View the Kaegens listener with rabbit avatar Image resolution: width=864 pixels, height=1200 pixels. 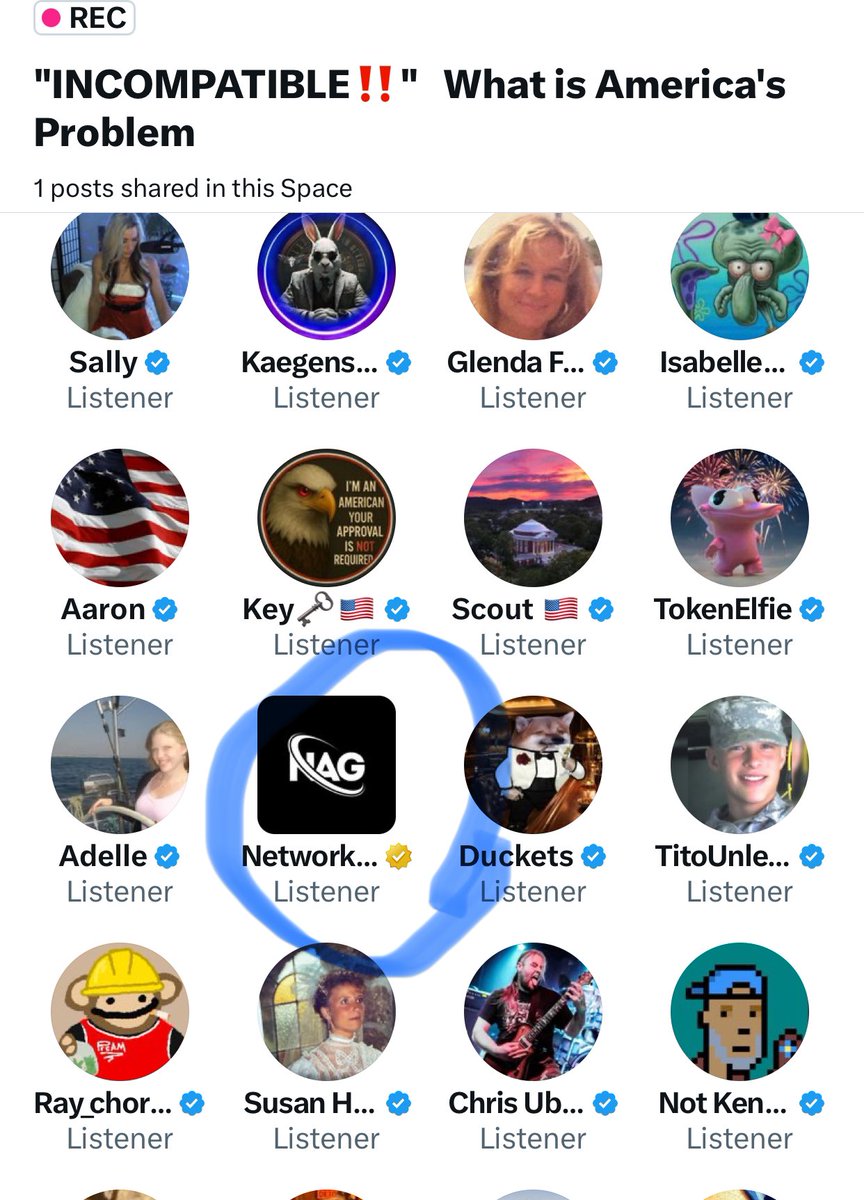326,273
